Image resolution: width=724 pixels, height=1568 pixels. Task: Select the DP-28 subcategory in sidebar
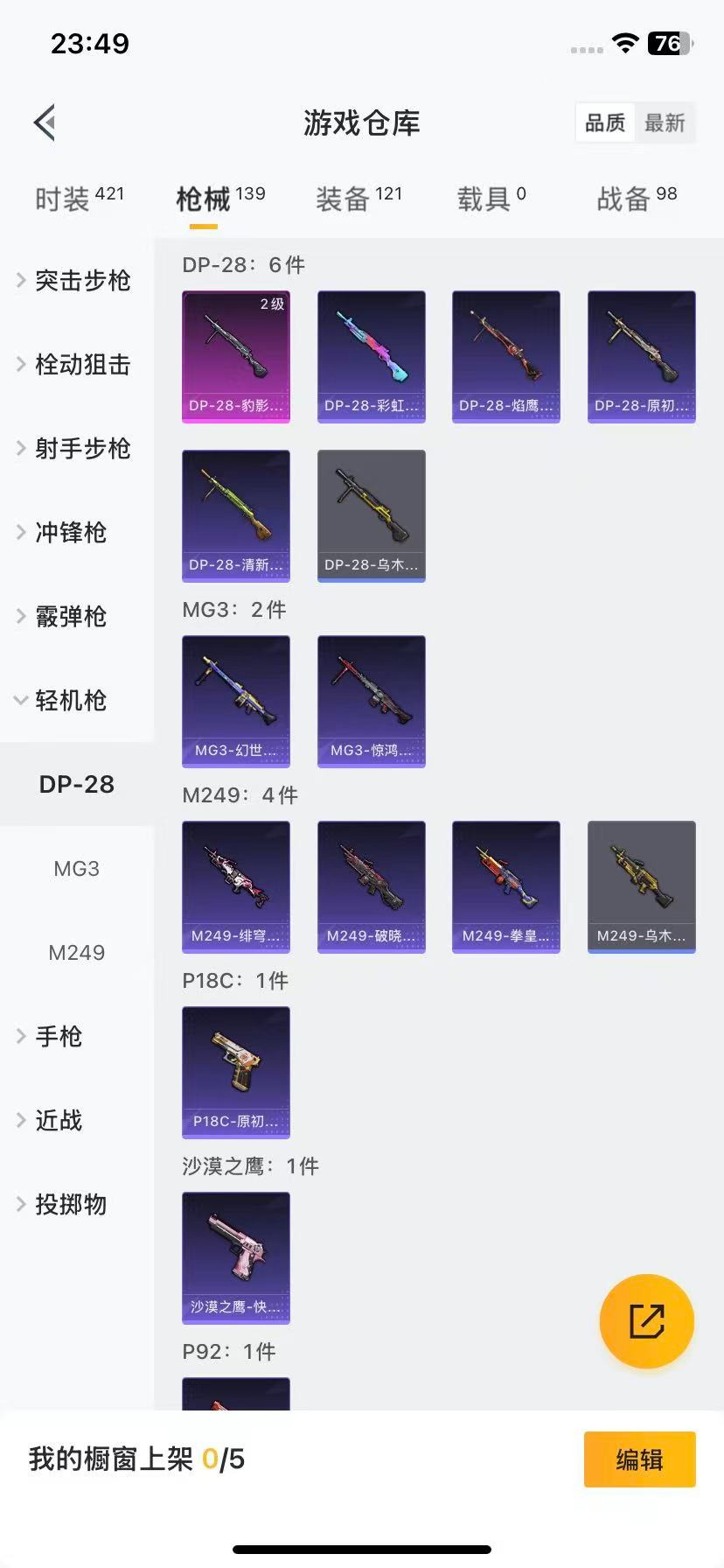pyautogui.click(x=77, y=785)
